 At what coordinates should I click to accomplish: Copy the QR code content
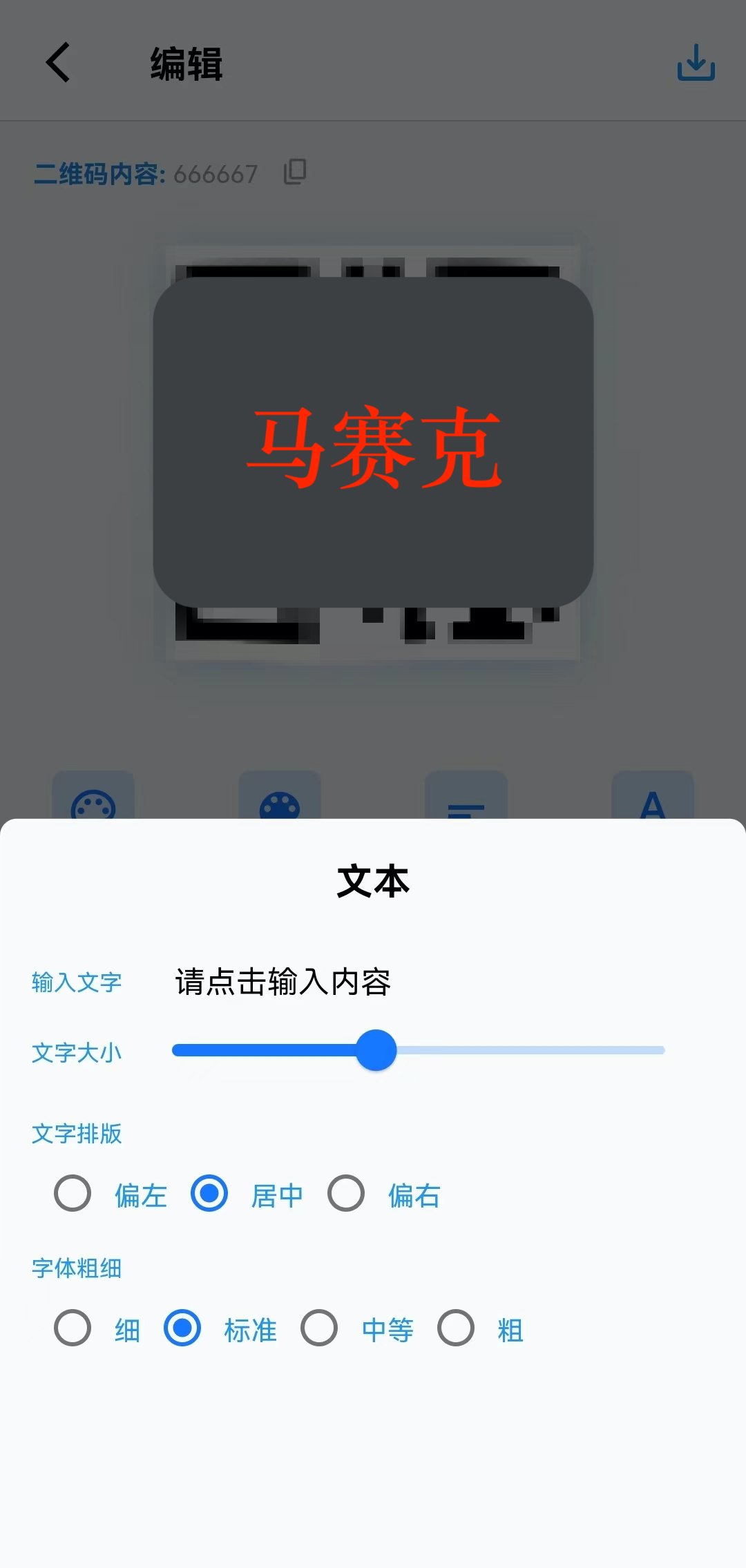point(295,172)
